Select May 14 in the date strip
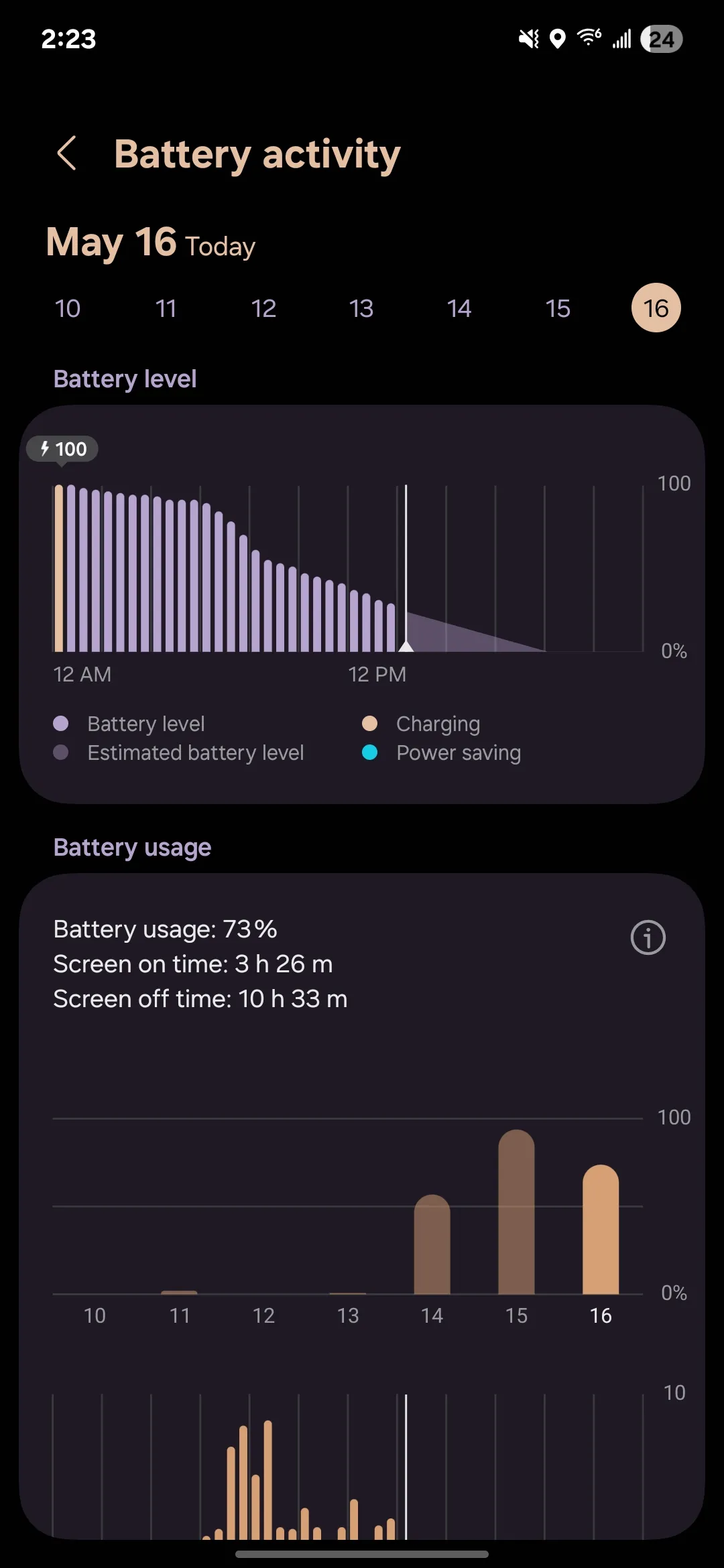This screenshot has height=1568, width=724. (x=459, y=308)
